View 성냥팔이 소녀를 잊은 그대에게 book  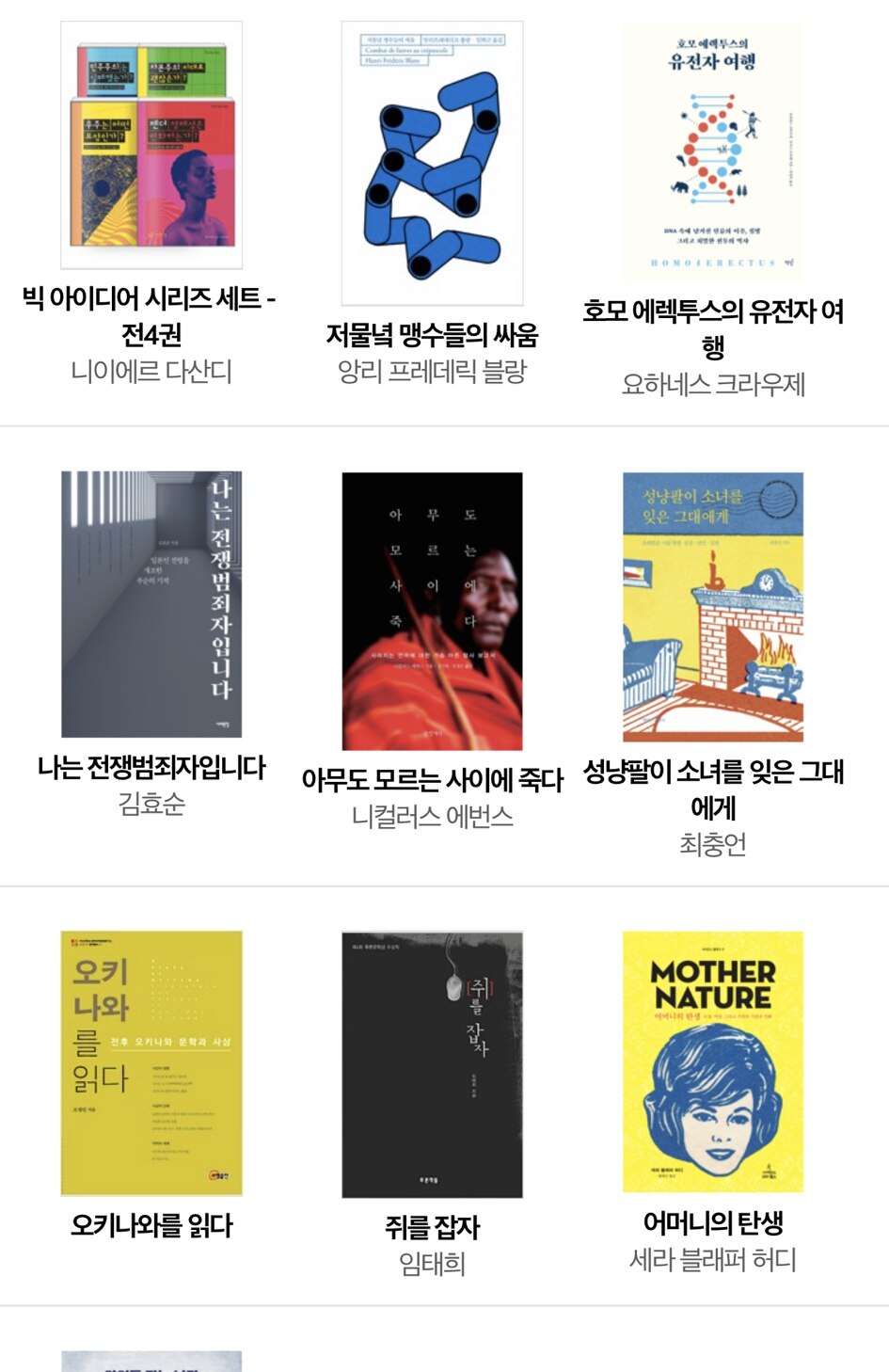pos(713,607)
